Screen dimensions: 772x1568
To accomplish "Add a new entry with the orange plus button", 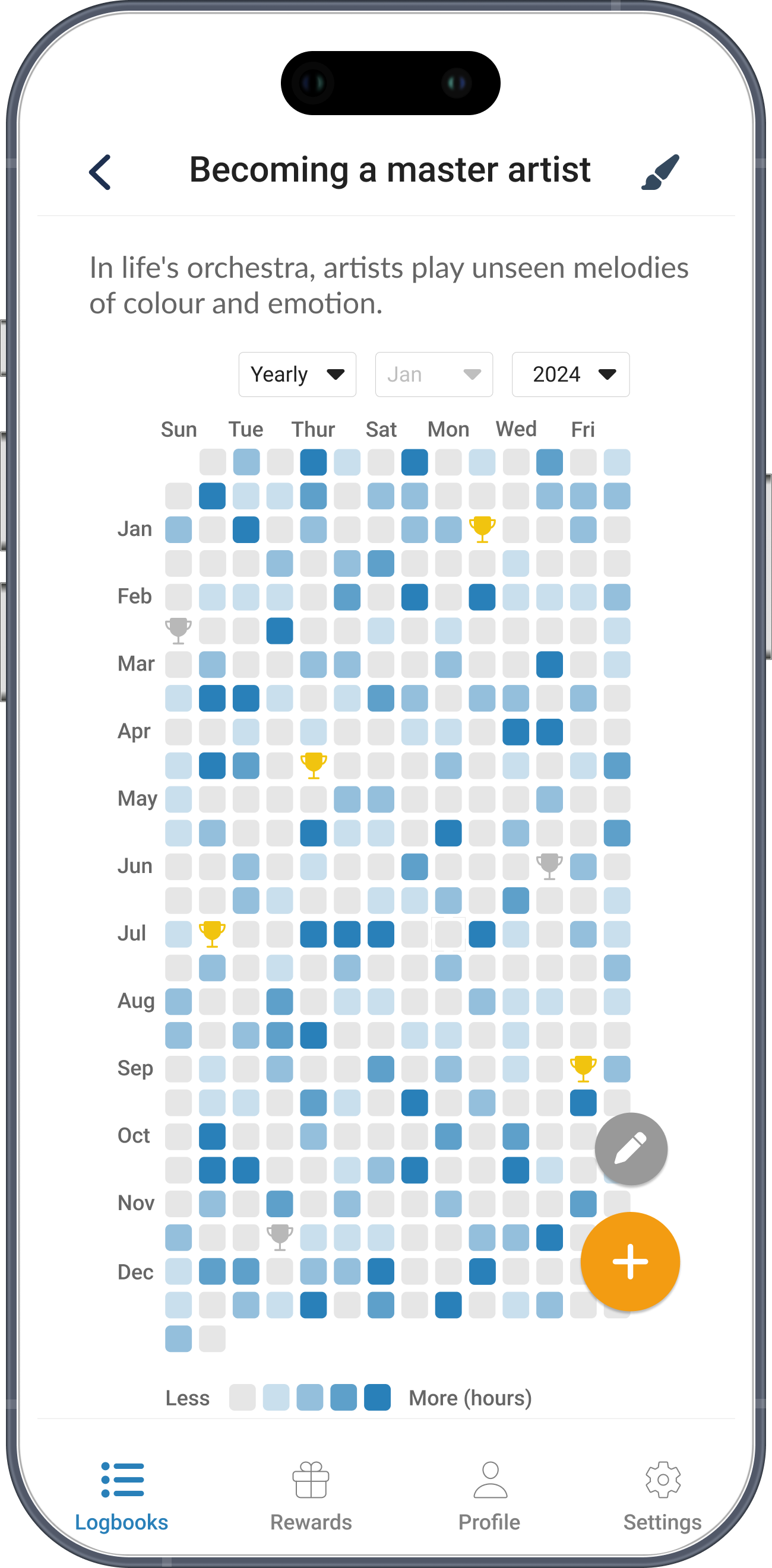I will (630, 1261).
